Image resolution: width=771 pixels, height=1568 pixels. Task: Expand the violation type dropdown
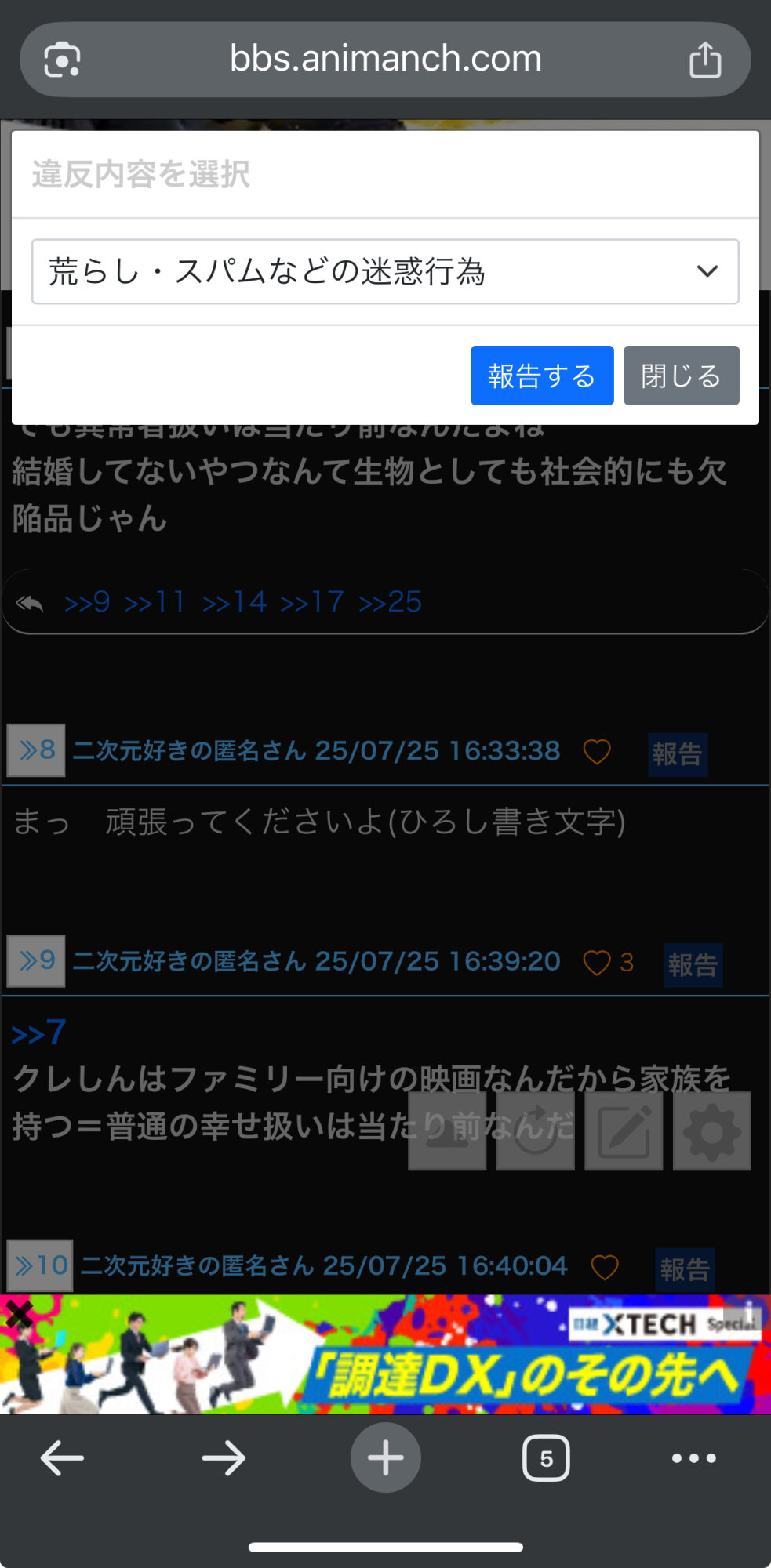pos(385,271)
